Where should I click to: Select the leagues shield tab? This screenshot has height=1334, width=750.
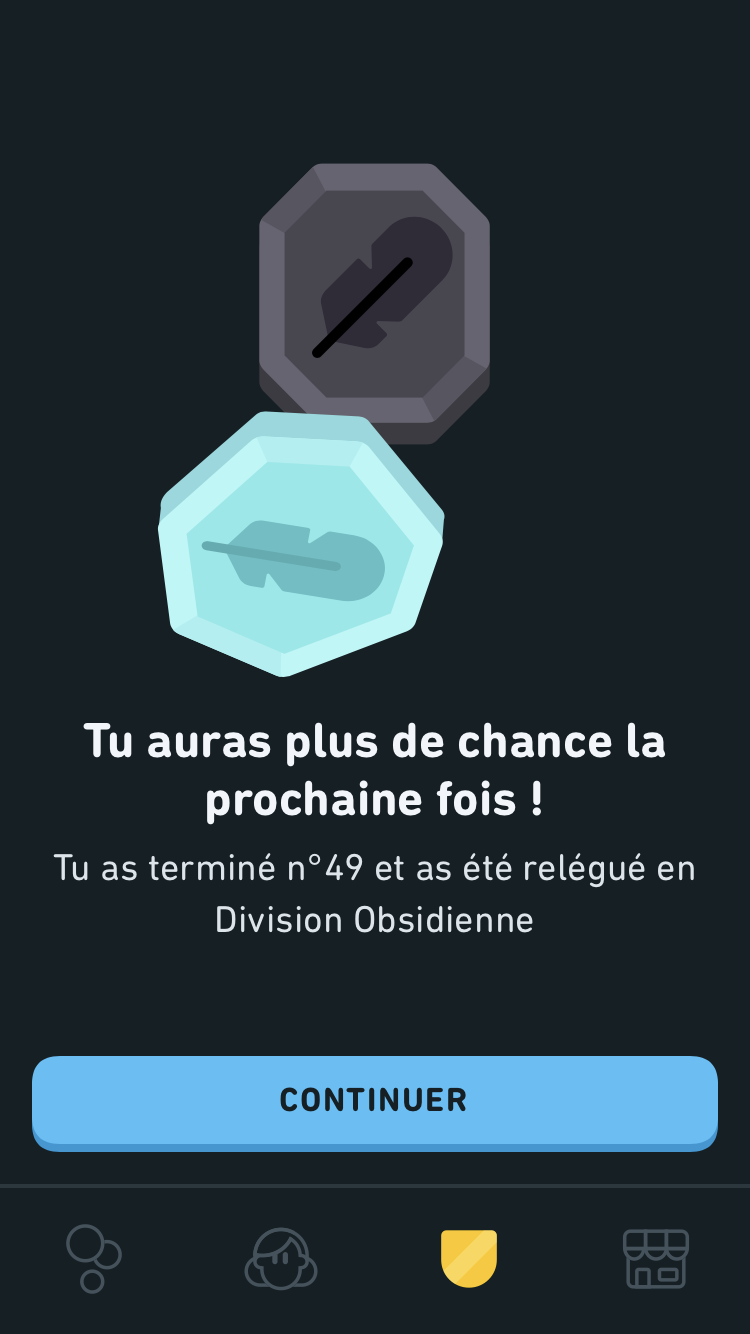pos(468,1258)
